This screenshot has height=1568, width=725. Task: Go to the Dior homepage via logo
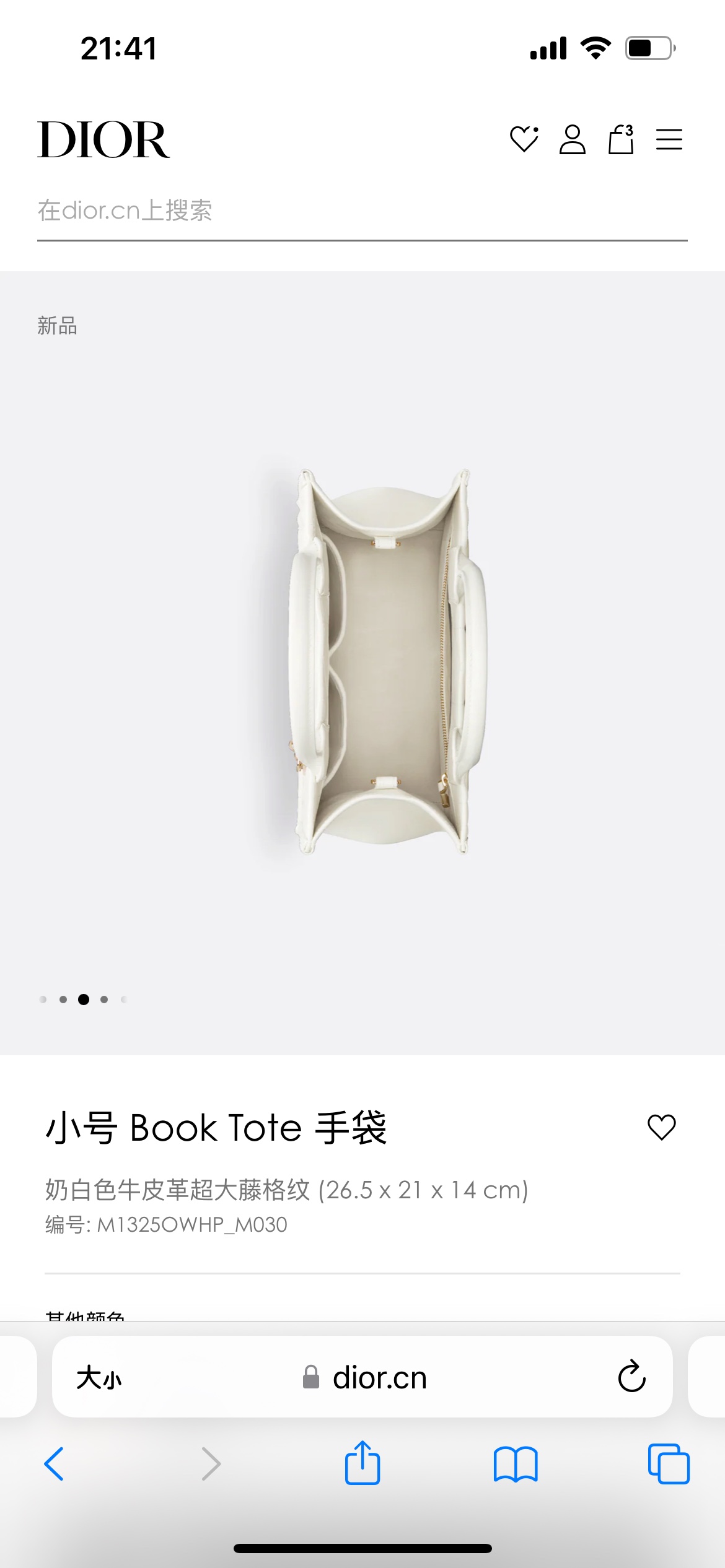pos(103,139)
